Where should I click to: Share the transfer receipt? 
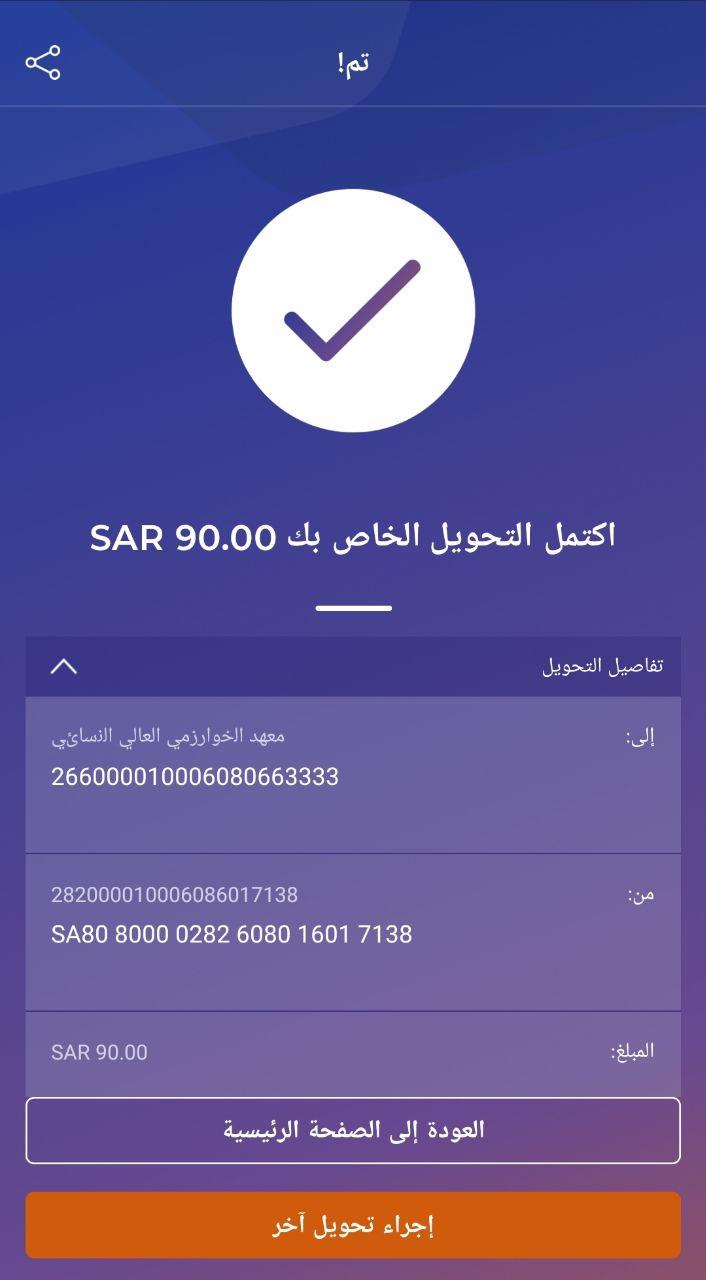click(43, 63)
